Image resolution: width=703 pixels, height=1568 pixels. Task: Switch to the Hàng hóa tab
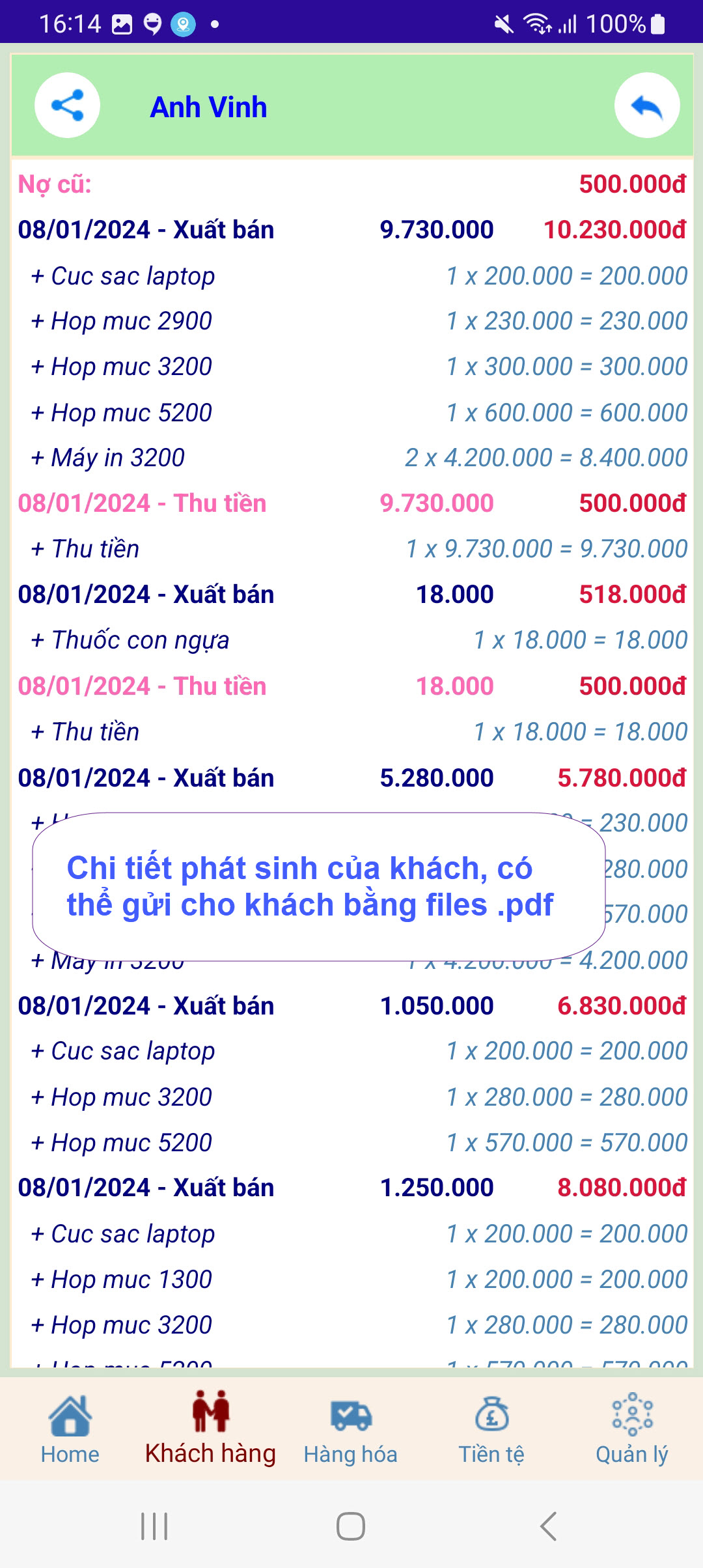point(350,1429)
